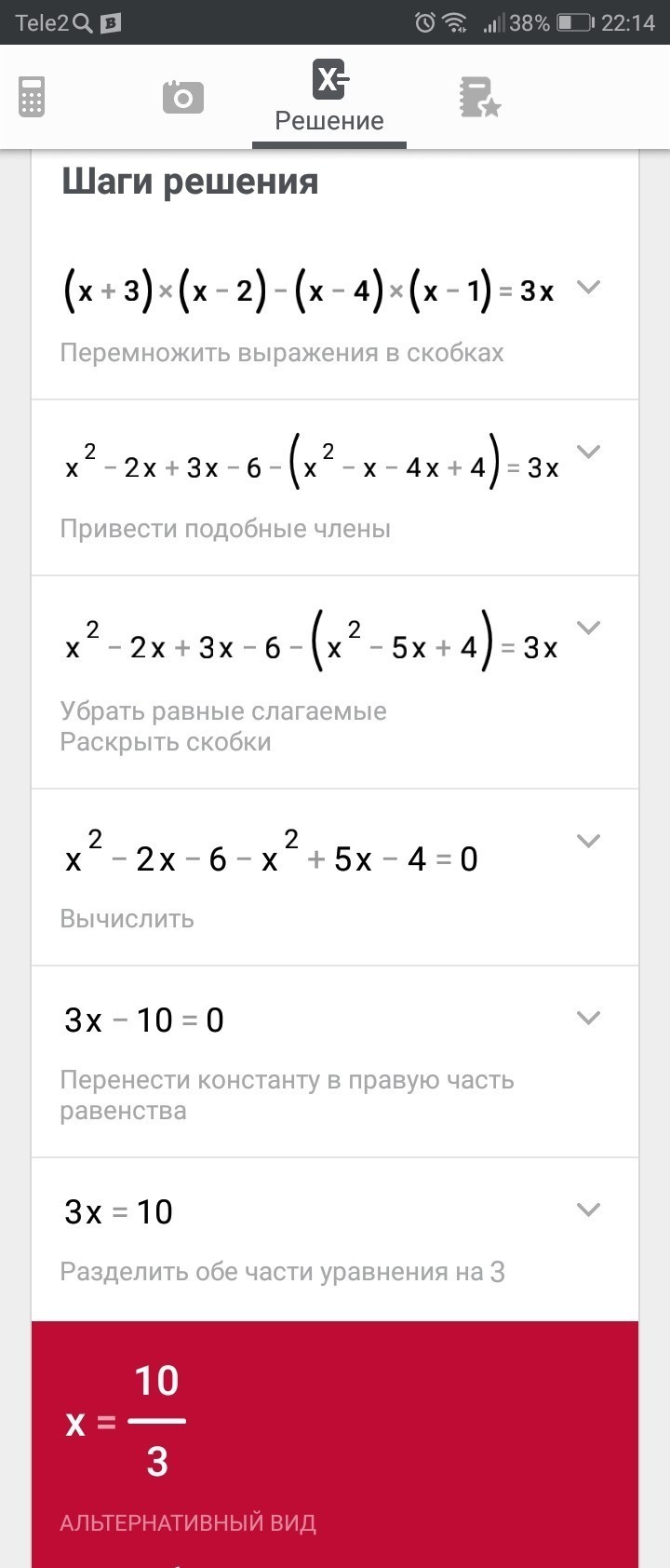Expand the Вычислить step
The image size is (670, 1568).
[x=588, y=841]
